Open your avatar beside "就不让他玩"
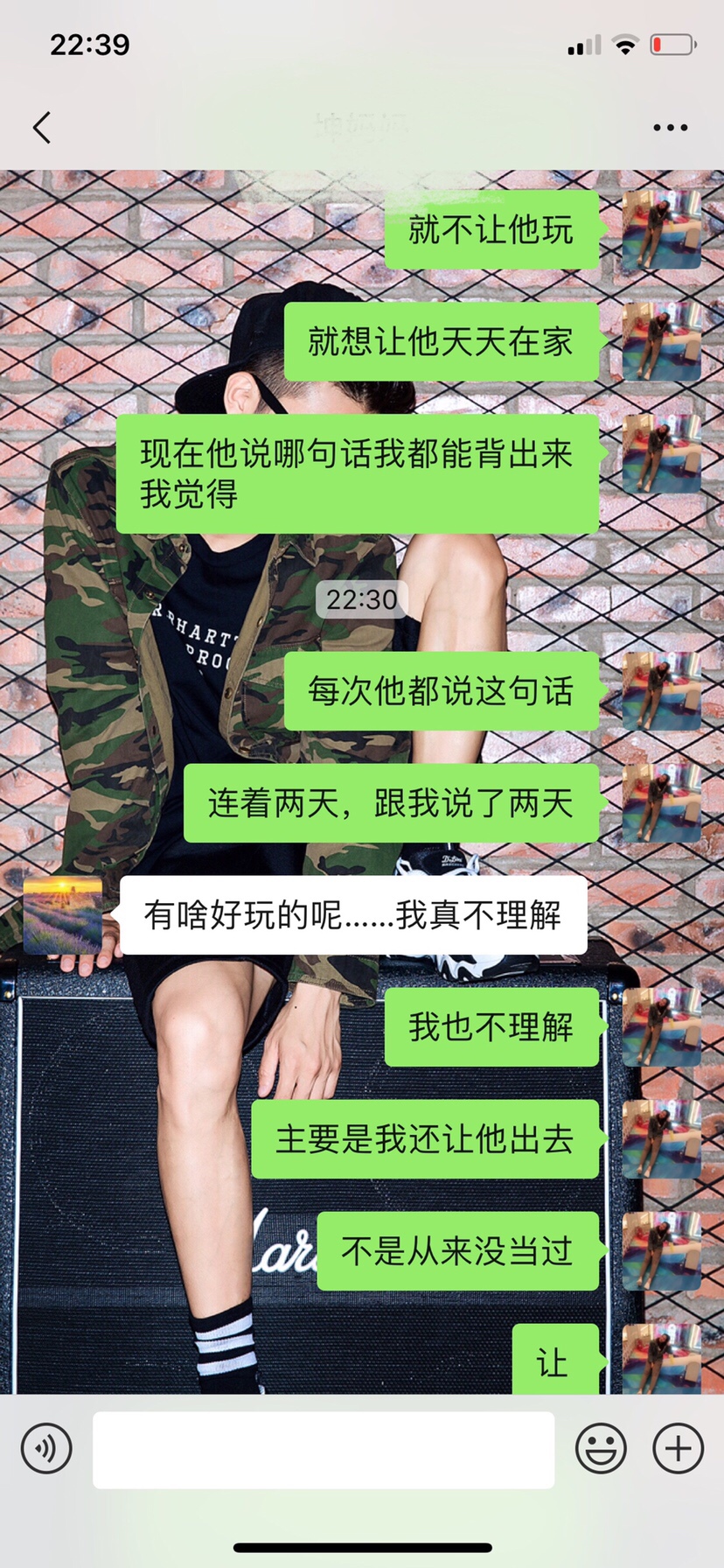This screenshot has height=1568, width=724. pos(661,230)
